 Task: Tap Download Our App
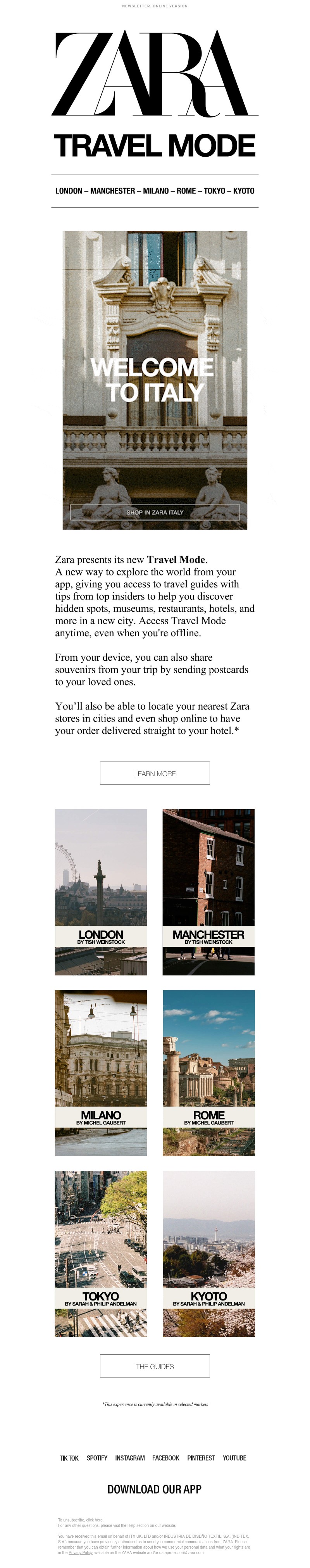pos(154,1489)
